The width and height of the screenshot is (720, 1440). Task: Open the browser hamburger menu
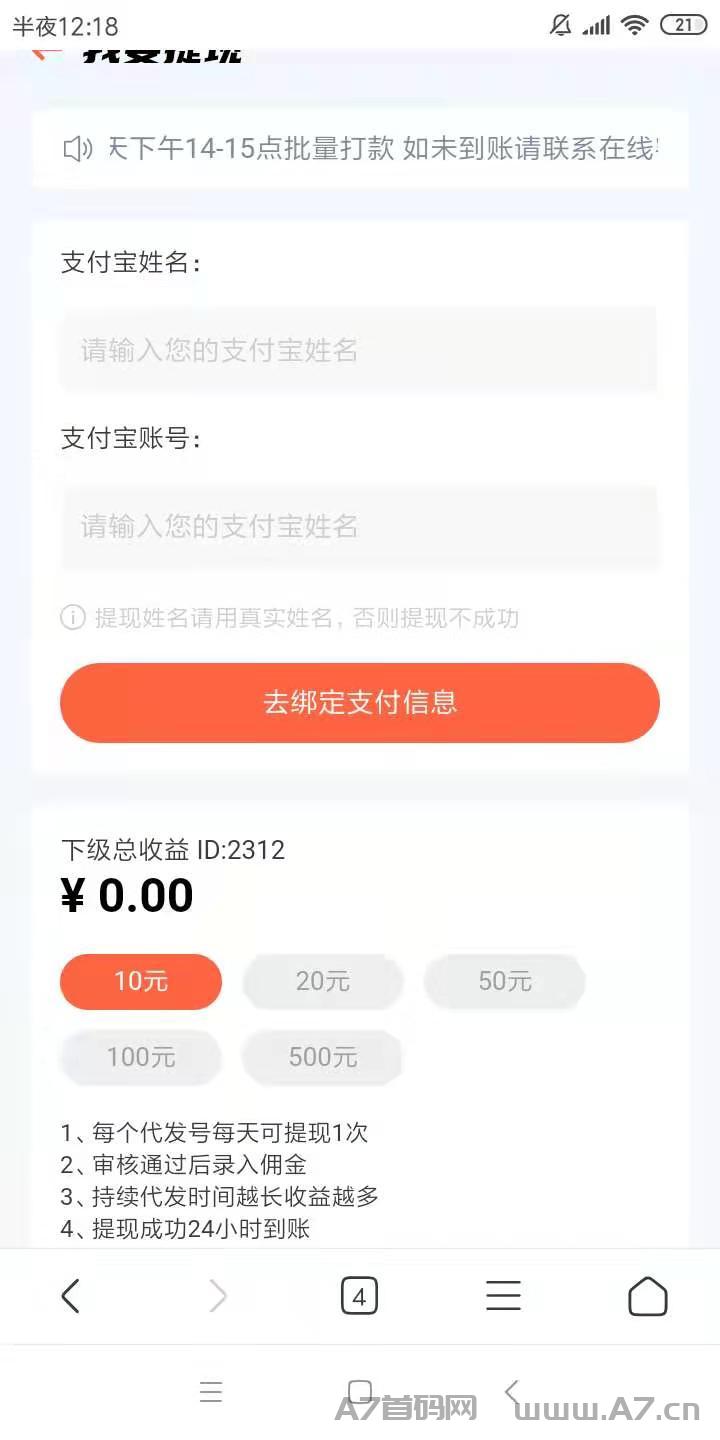tap(503, 1297)
